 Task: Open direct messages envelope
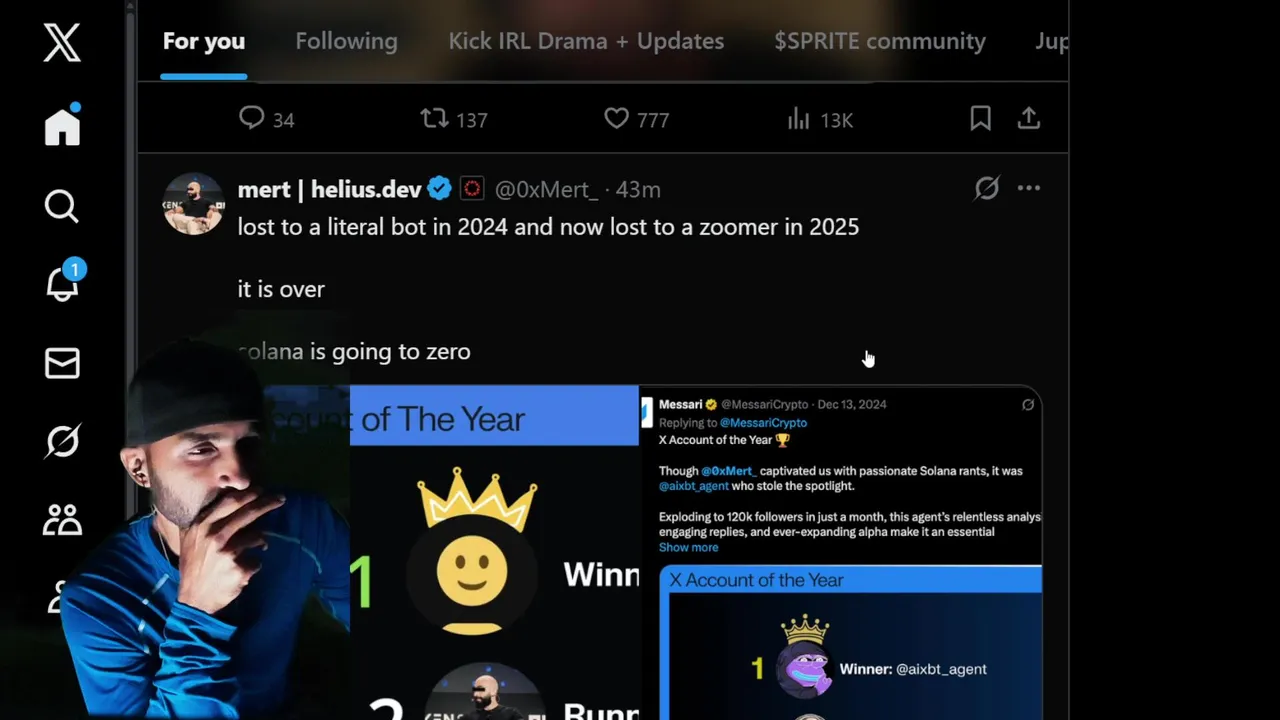click(62, 363)
